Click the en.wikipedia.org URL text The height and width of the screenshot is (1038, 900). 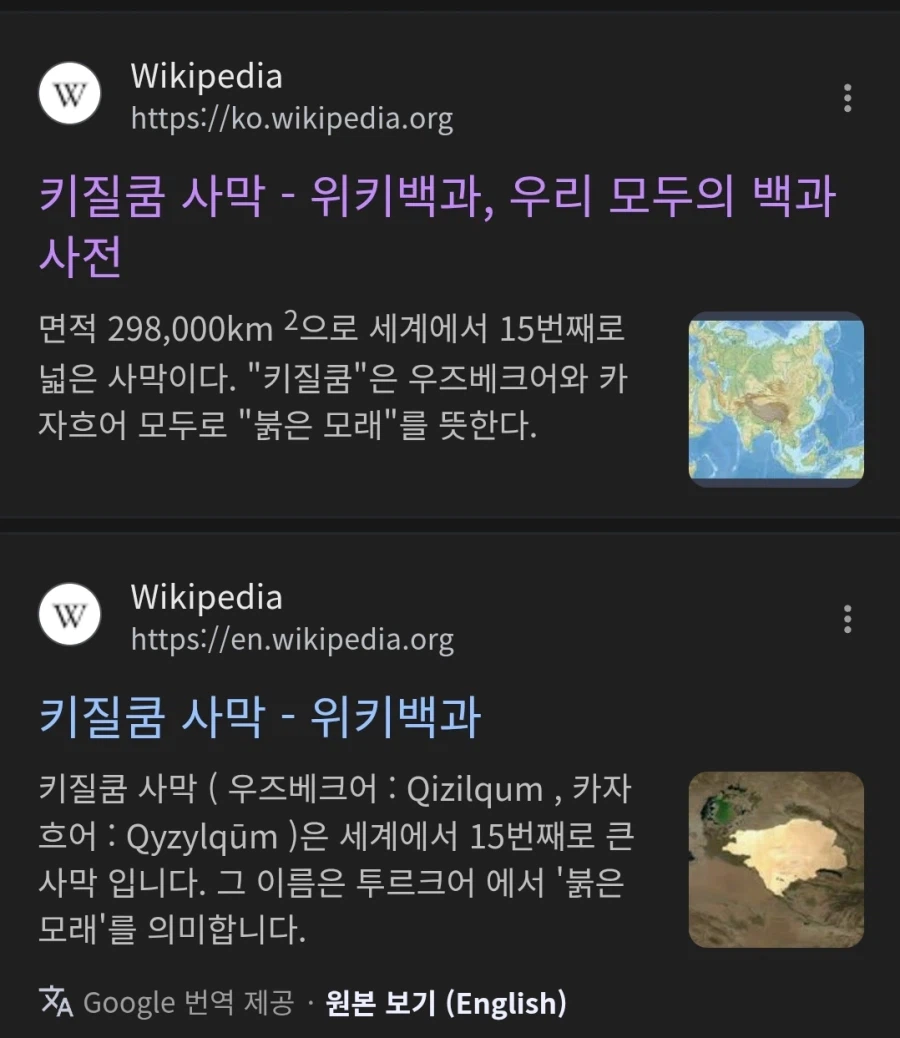(x=292, y=640)
